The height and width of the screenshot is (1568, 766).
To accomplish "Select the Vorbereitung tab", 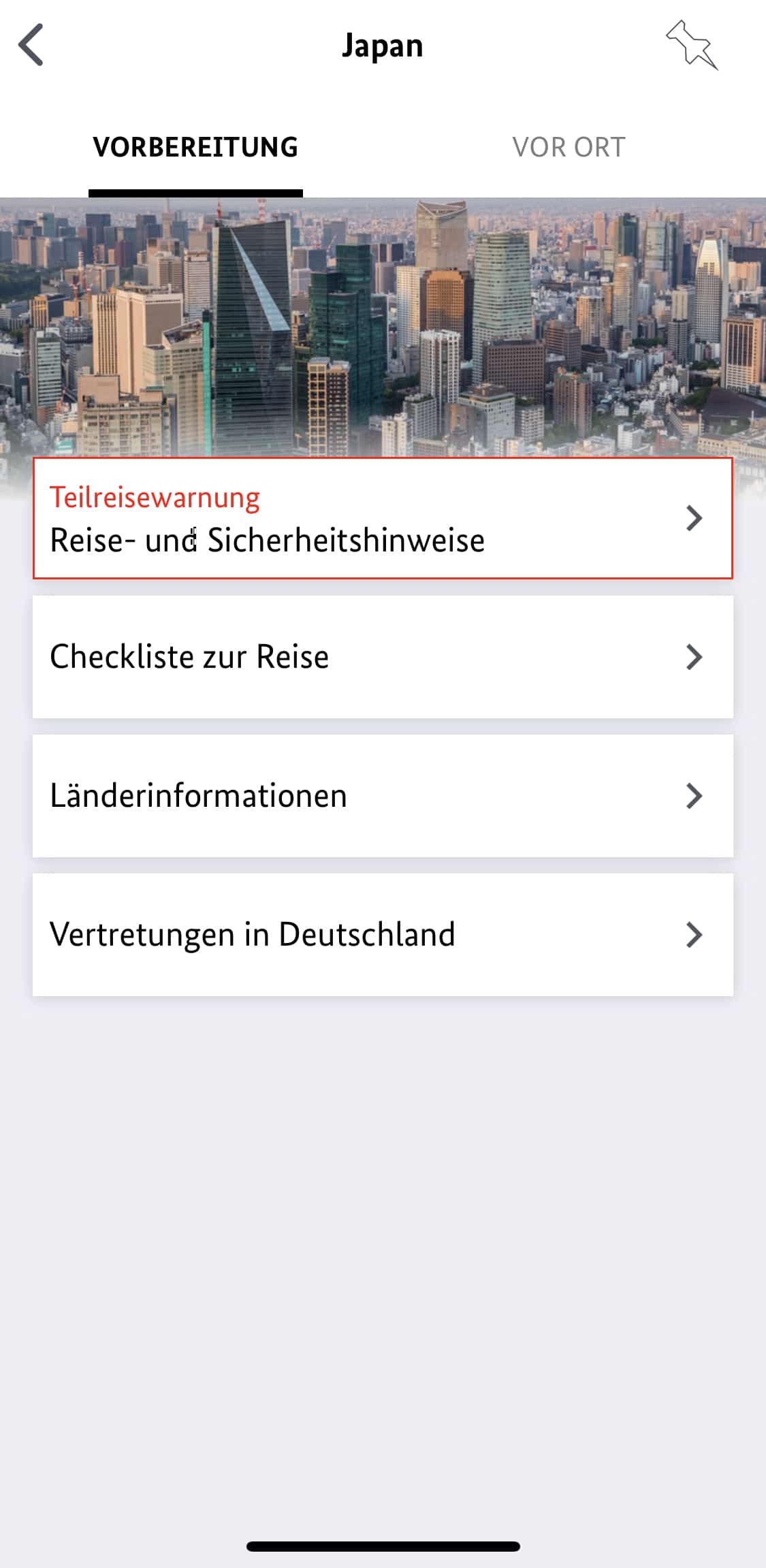I will click(x=195, y=147).
